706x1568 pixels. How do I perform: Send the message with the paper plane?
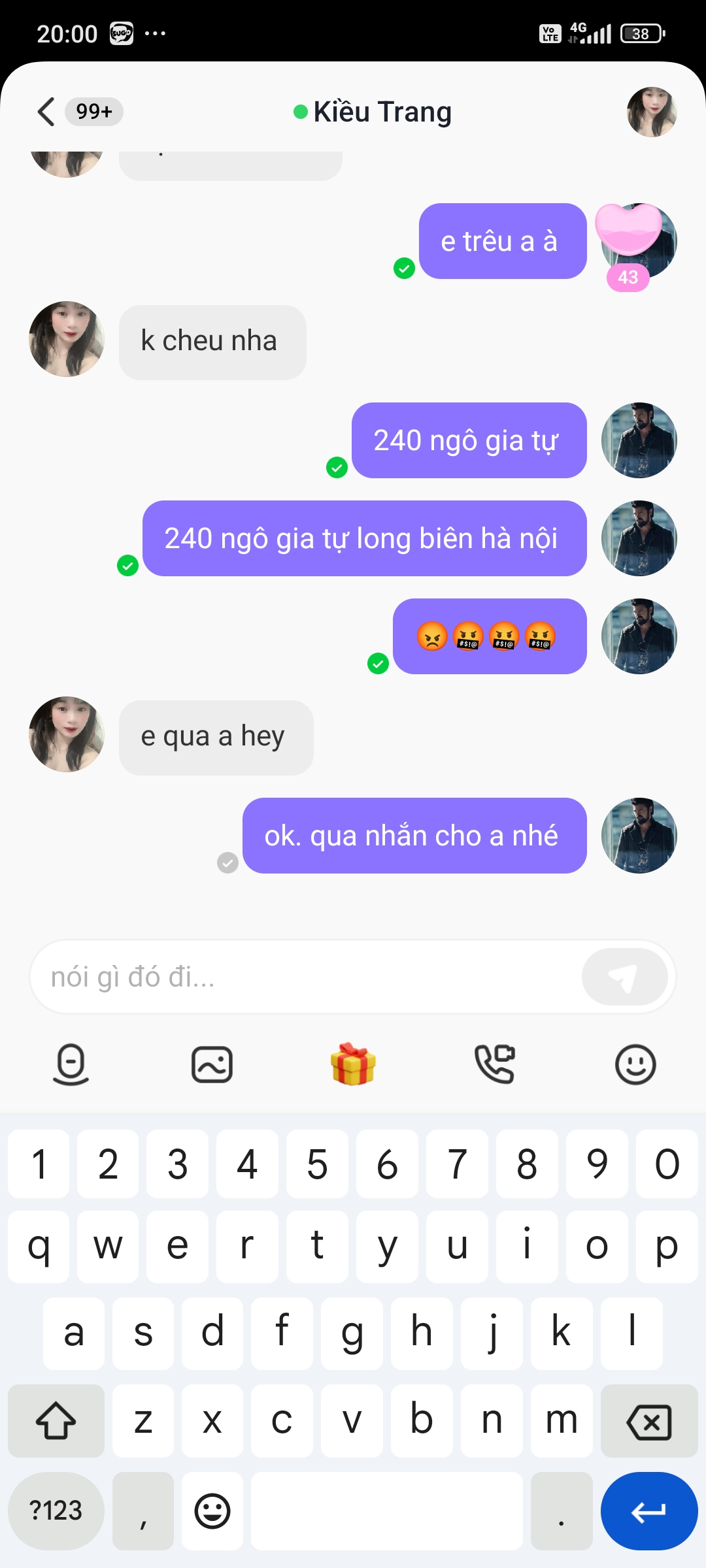coord(624,977)
